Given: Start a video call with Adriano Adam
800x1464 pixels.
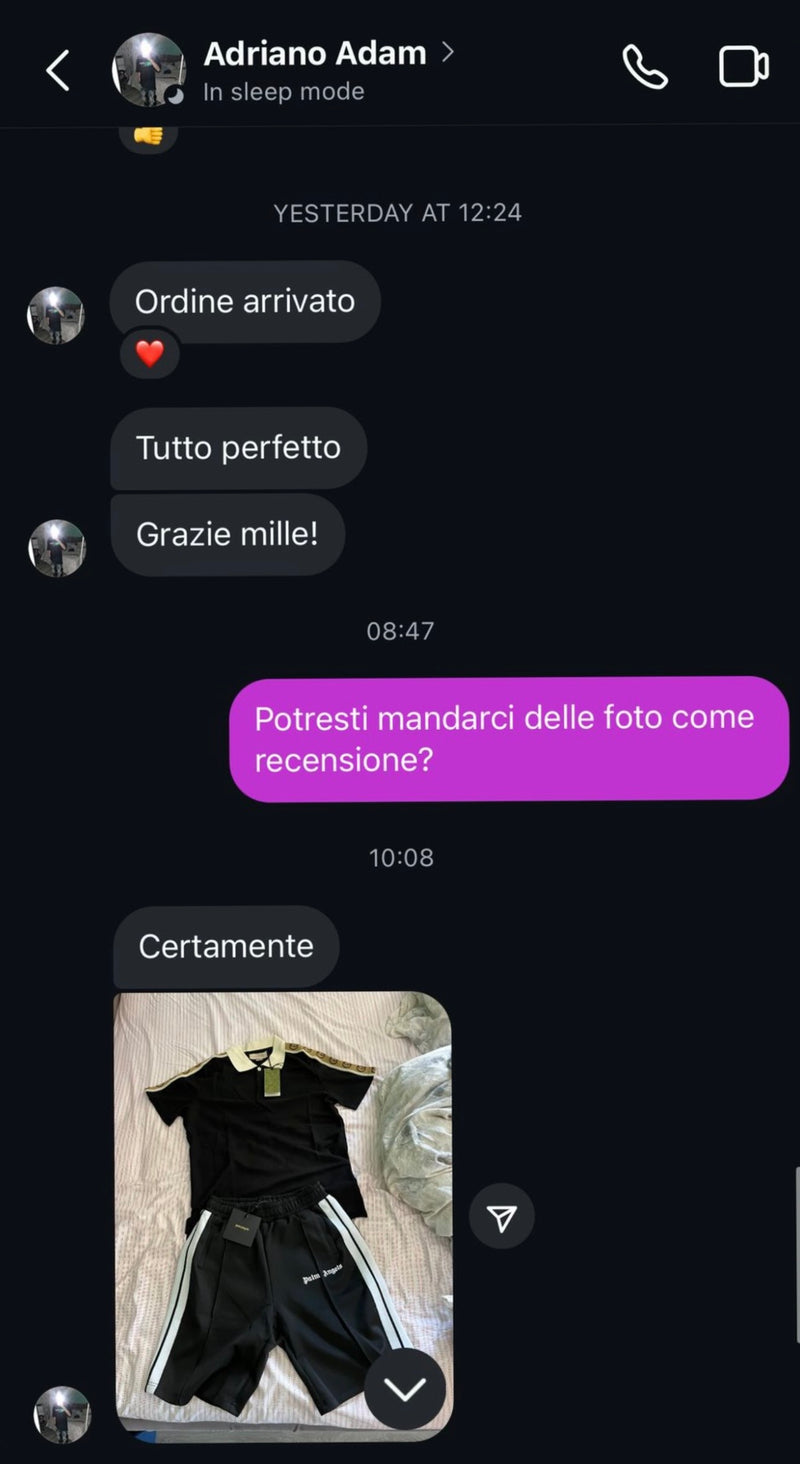Looking at the screenshot, I should 743,66.
